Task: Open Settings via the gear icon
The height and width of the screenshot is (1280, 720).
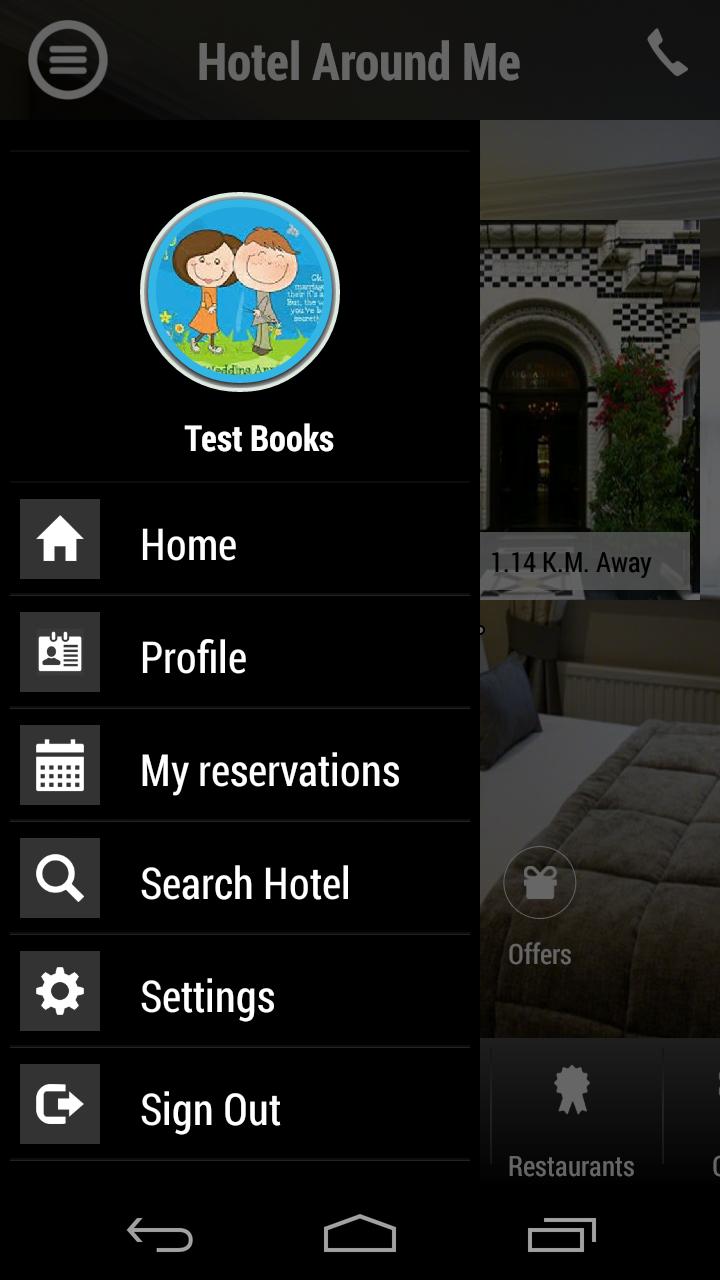Action: (59, 992)
